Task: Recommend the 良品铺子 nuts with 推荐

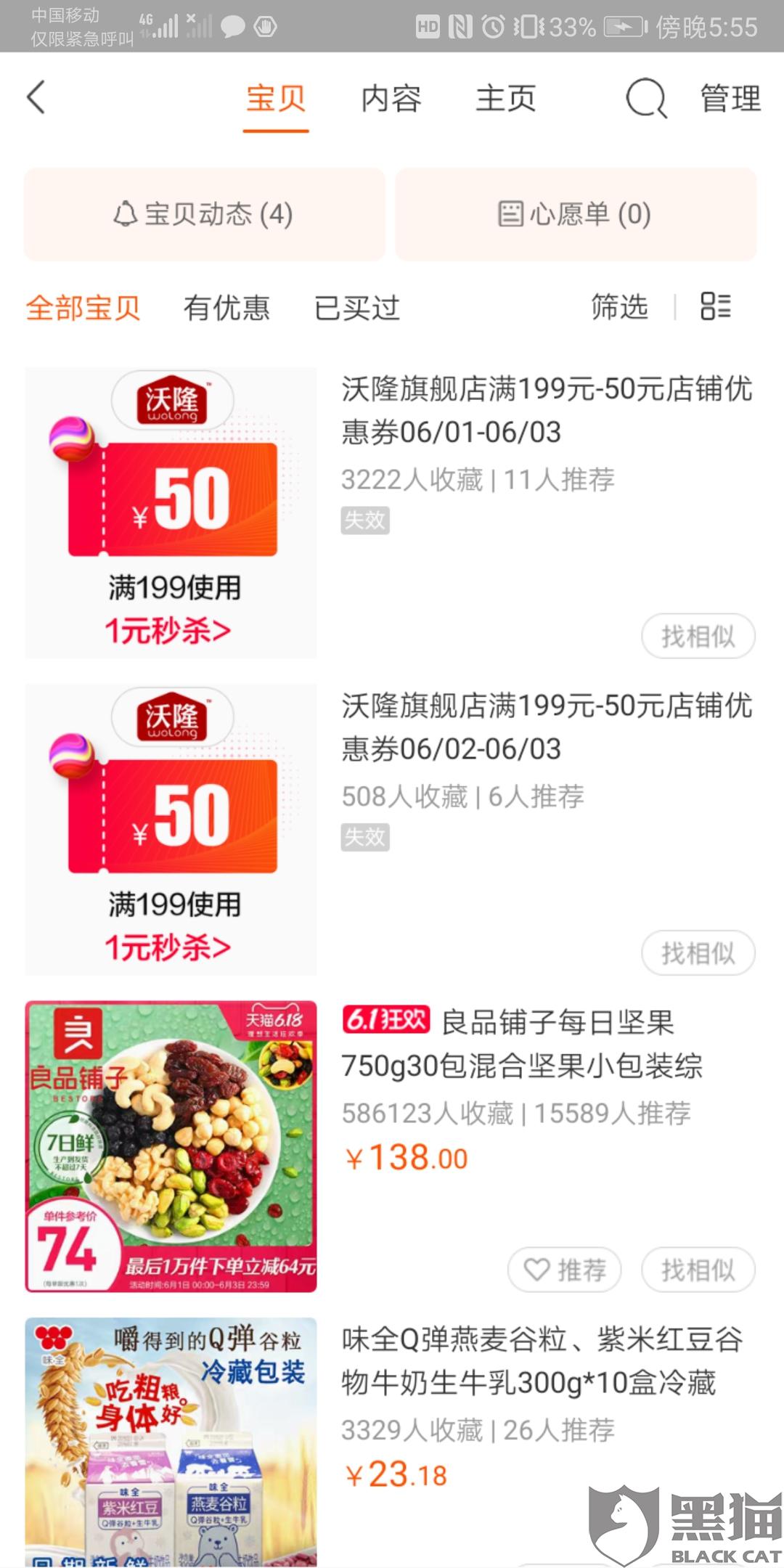Action: [564, 1270]
